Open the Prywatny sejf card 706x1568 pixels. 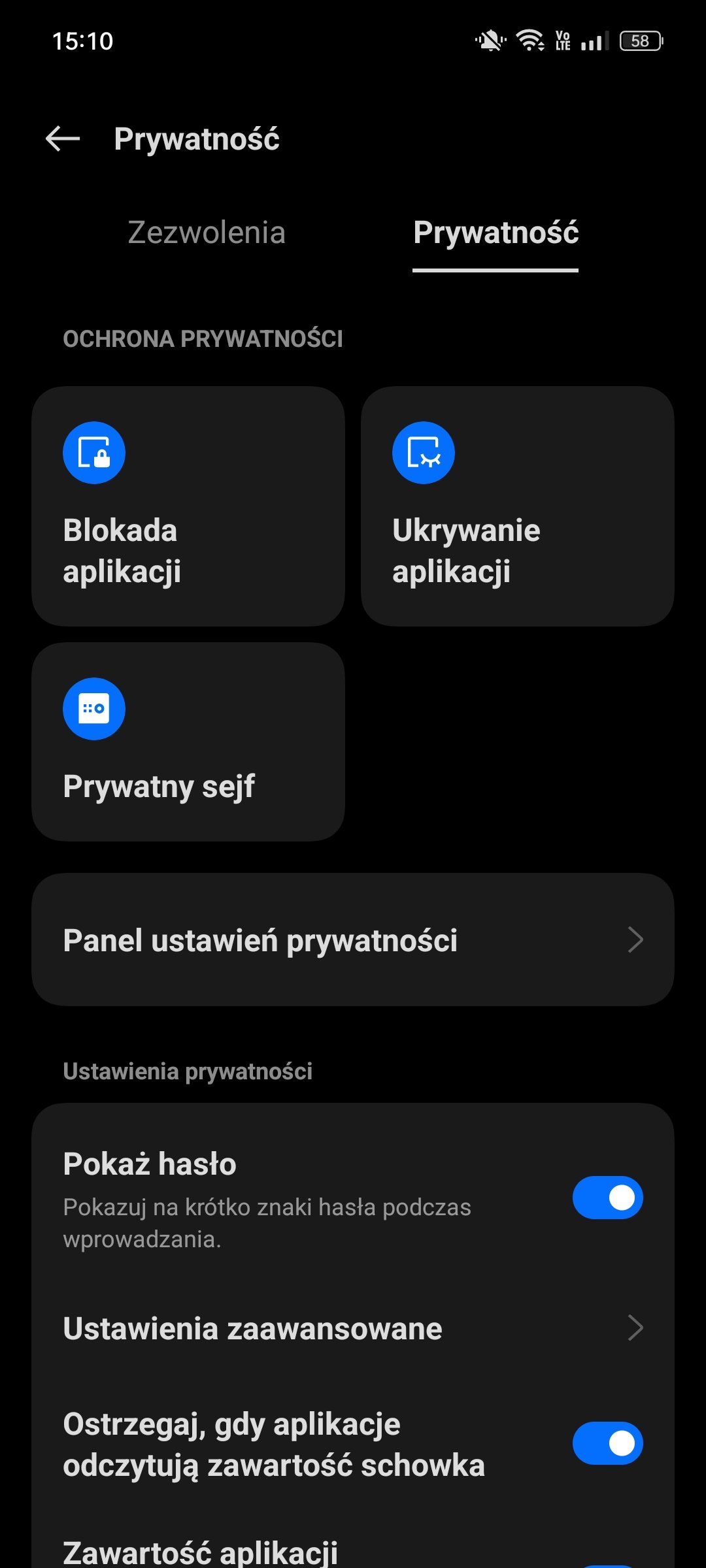pos(188,742)
